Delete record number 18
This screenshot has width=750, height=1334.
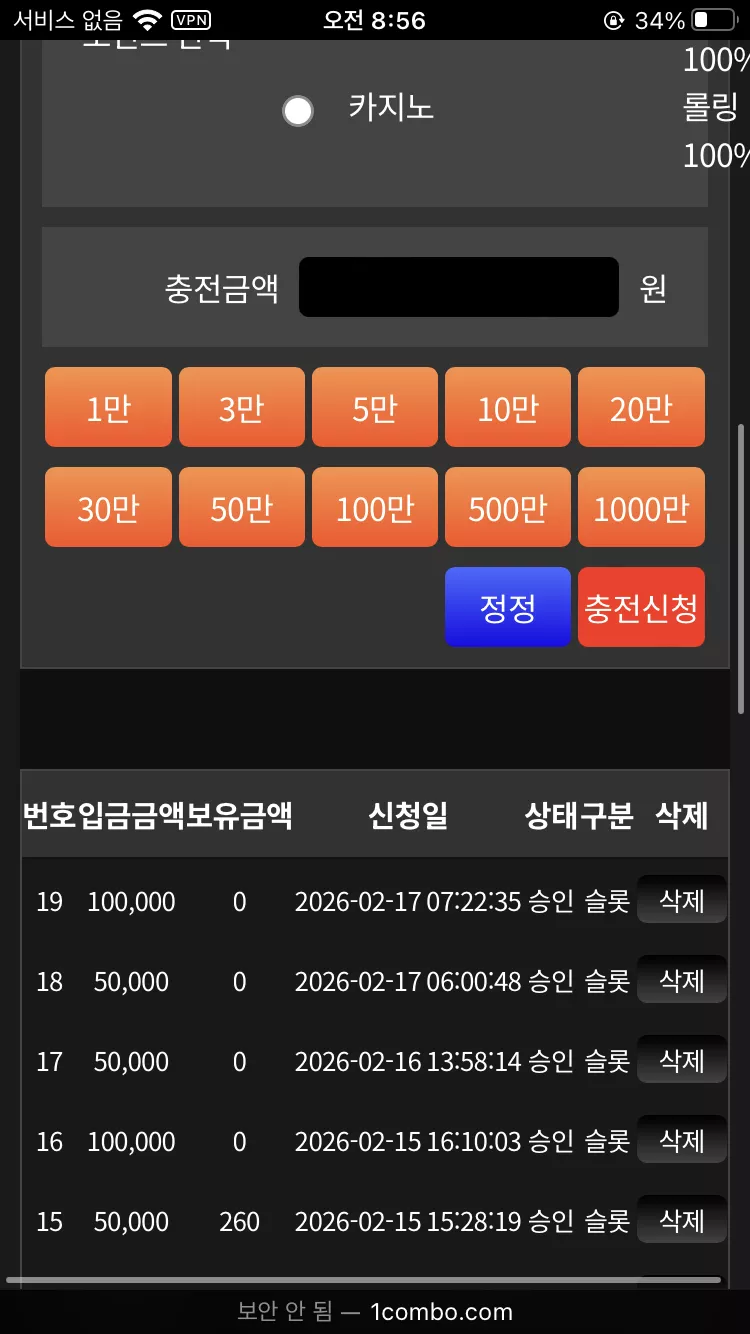coord(682,979)
